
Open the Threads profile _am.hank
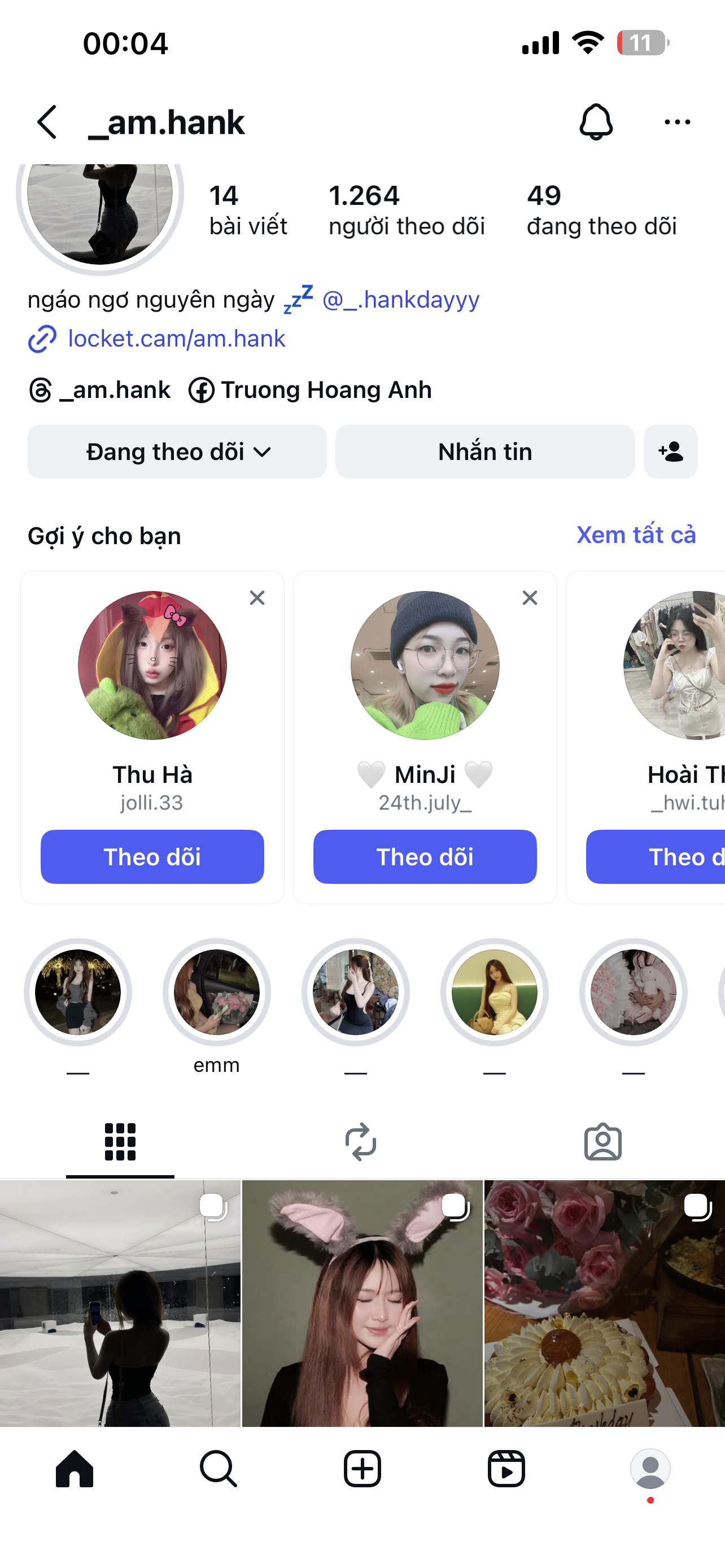click(x=101, y=390)
